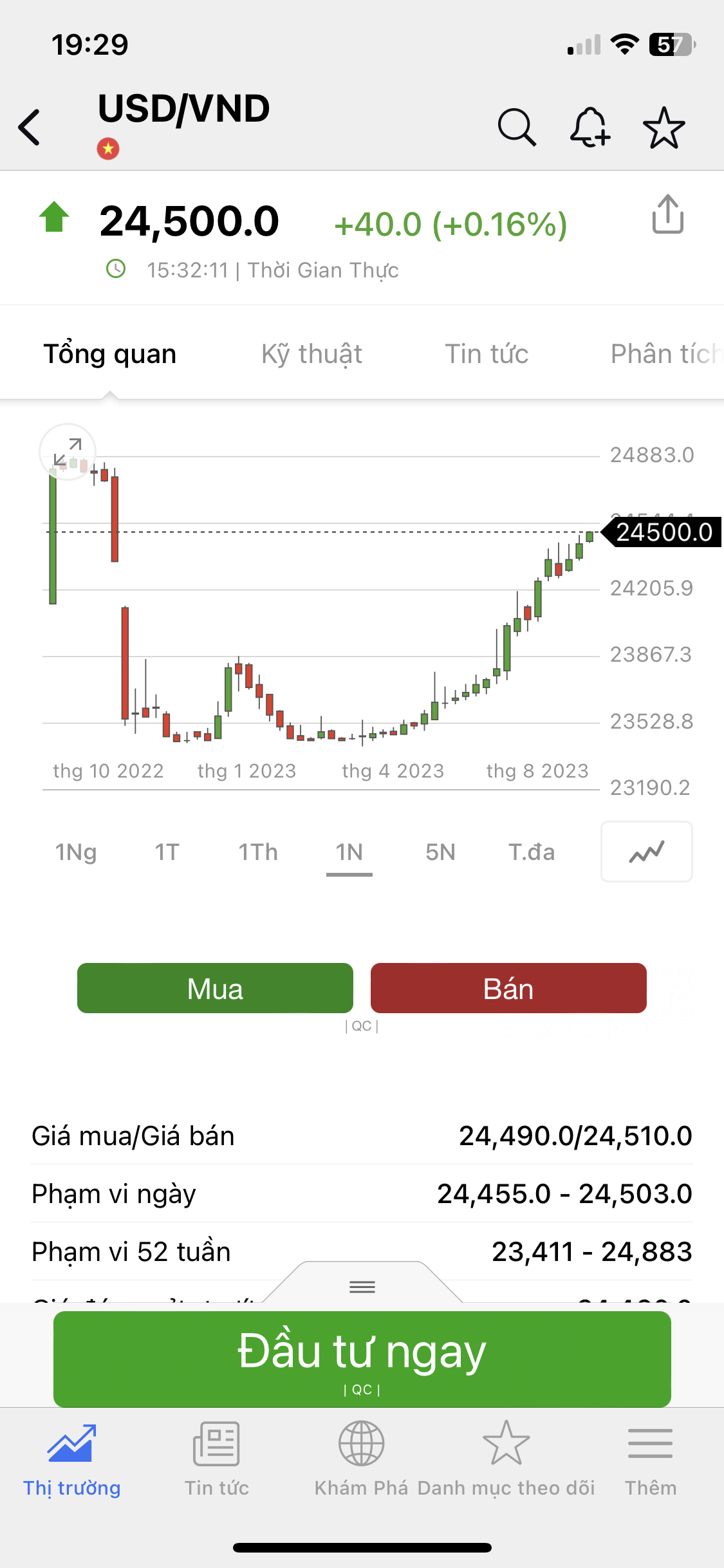
Task: Tap the green Mua button
Action: click(215, 988)
